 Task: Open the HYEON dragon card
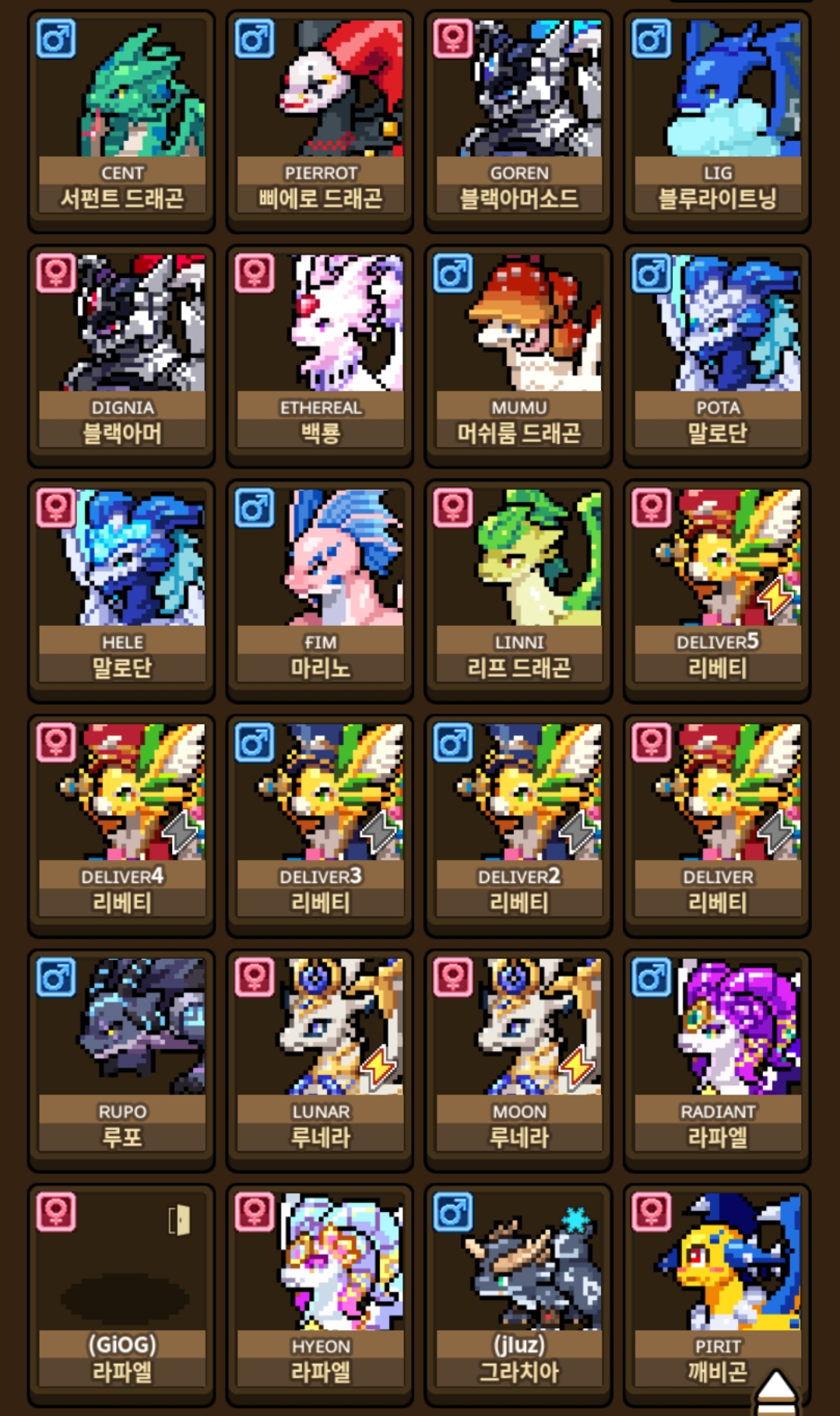[320, 1295]
